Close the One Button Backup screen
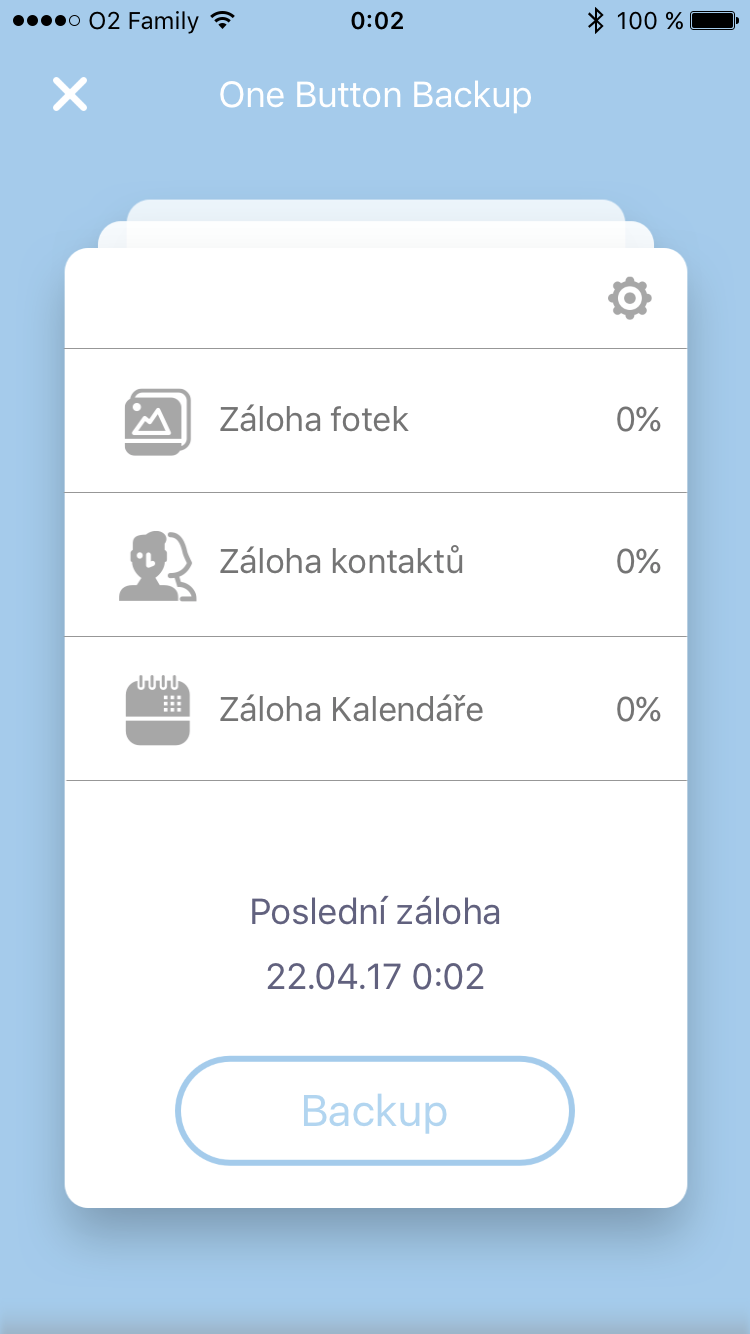The height and width of the screenshot is (1334, 750). tap(70, 95)
